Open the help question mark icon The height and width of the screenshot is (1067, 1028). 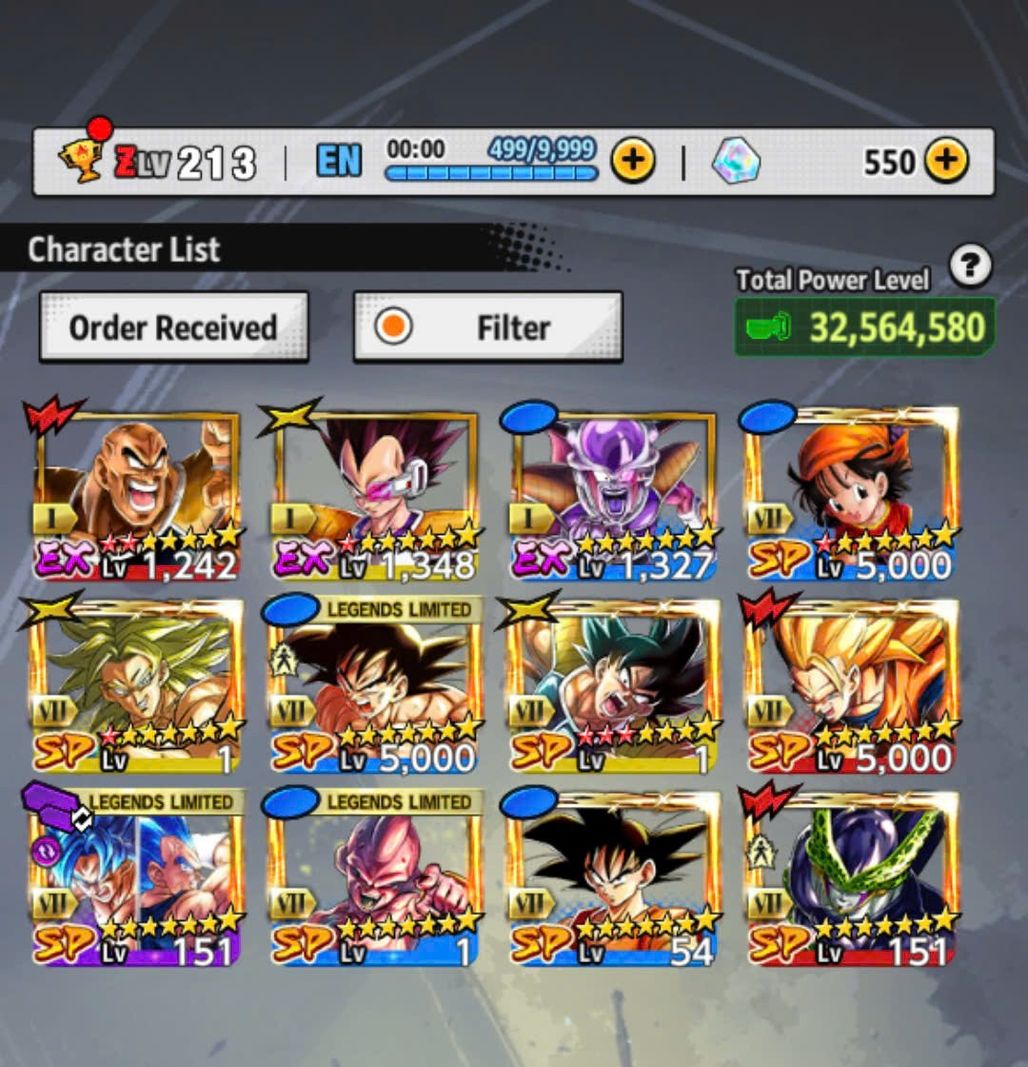click(x=970, y=266)
